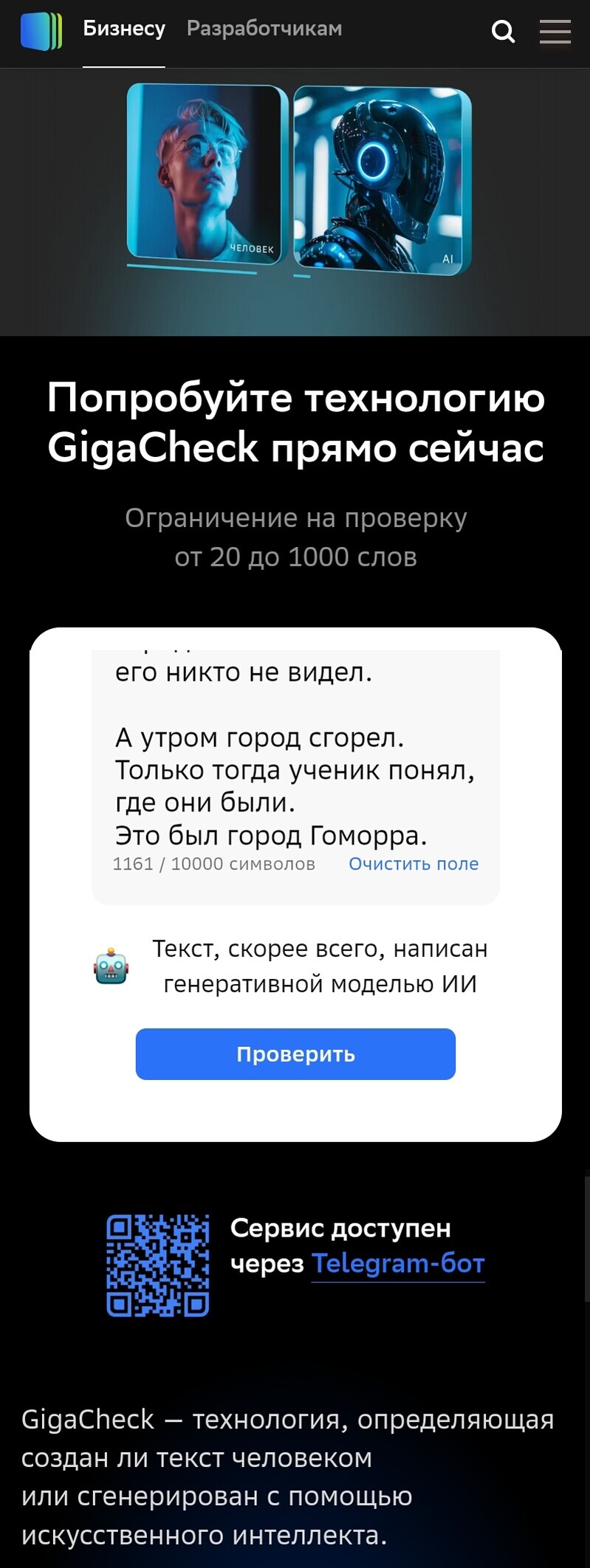The image size is (590, 1568).
Task: Clear text with Очистить поле
Action: pos(413,864)
